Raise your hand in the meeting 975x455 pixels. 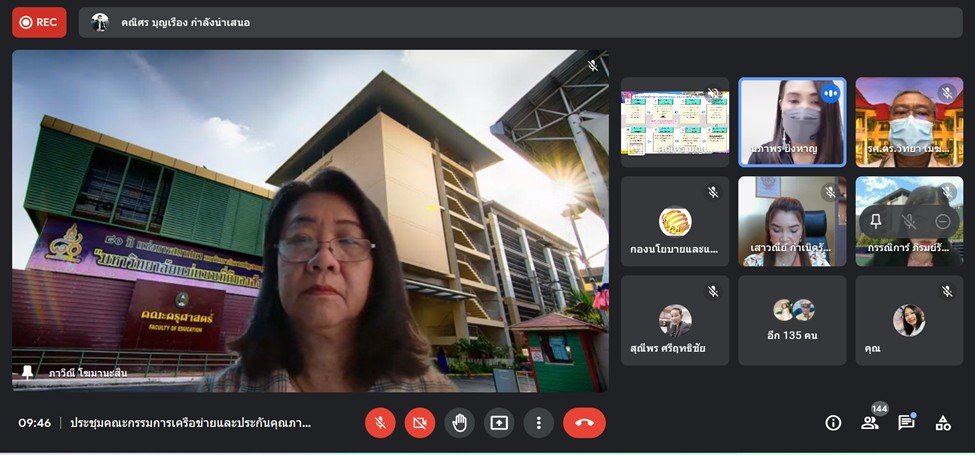[x=459, y=423]
